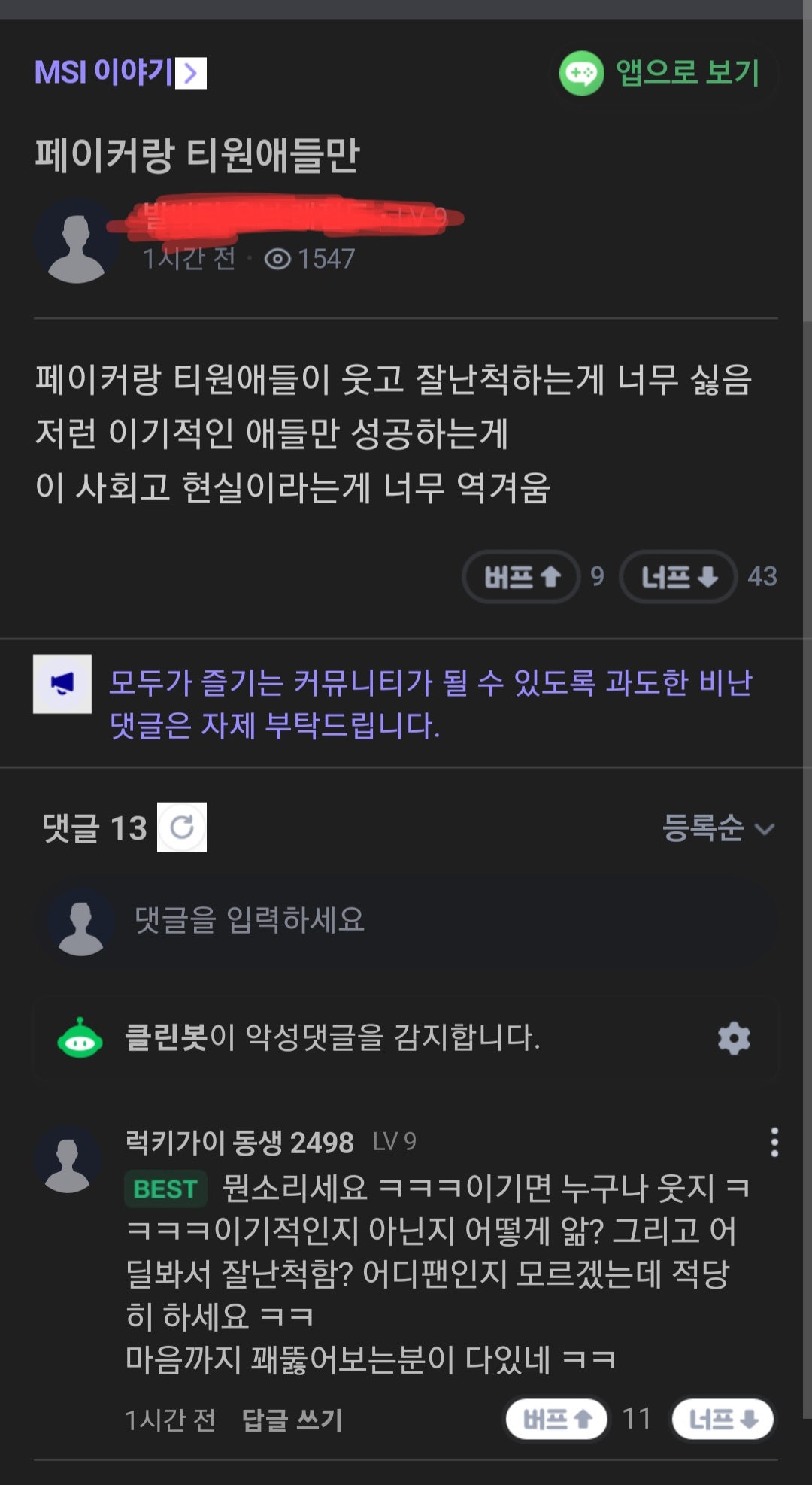Upvote the post with 버프
812x1485 pixels.
[522, 578]
